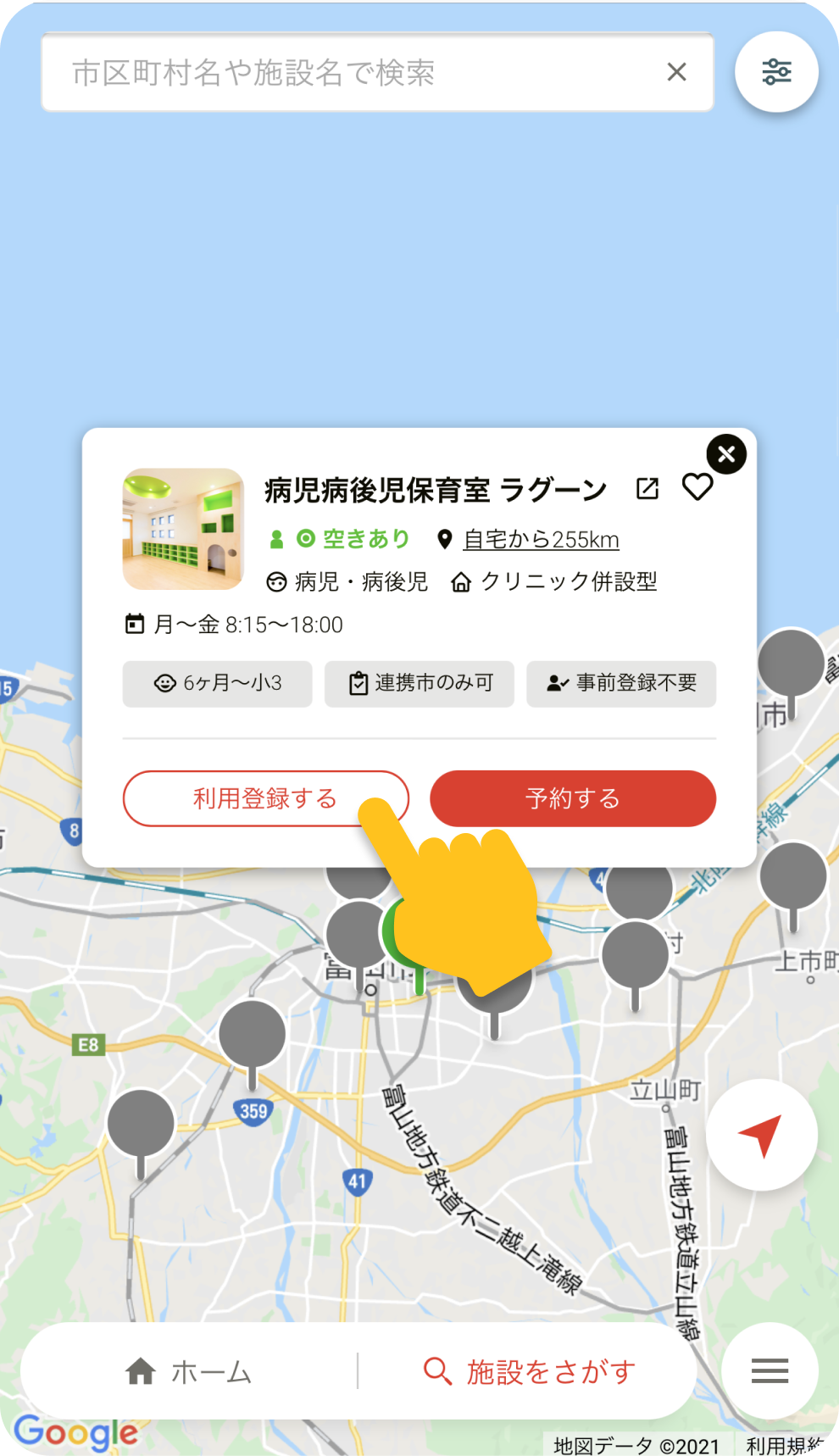Go to the ホーム tab

point(188,1371)
